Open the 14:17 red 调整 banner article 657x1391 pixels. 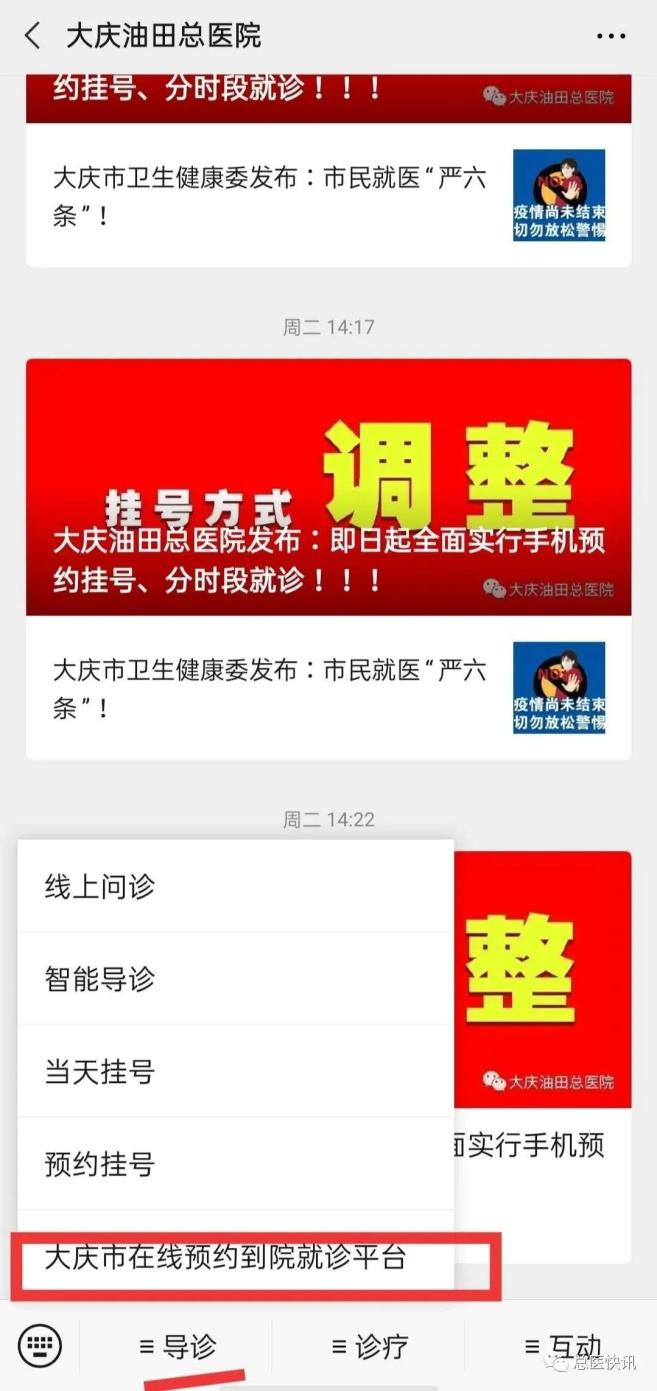pos(328,487)
